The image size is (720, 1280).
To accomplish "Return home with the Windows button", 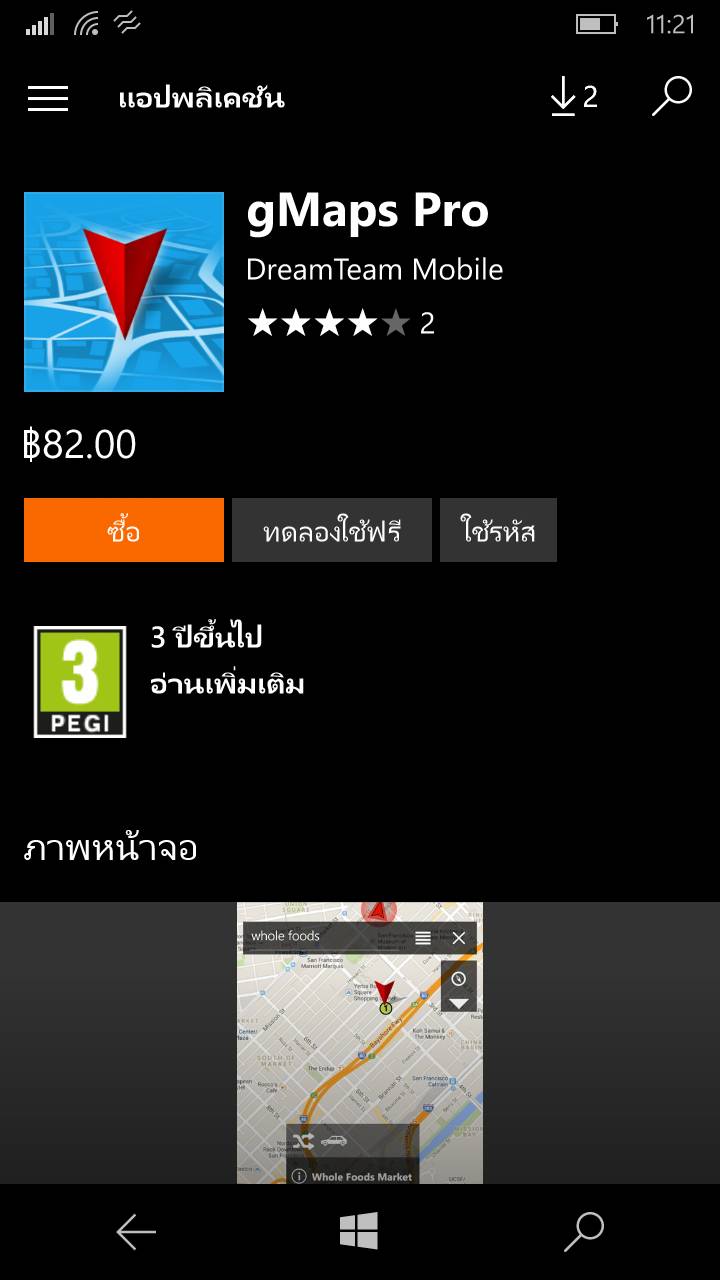I will pyautogui.click(x=359, y=1231).
